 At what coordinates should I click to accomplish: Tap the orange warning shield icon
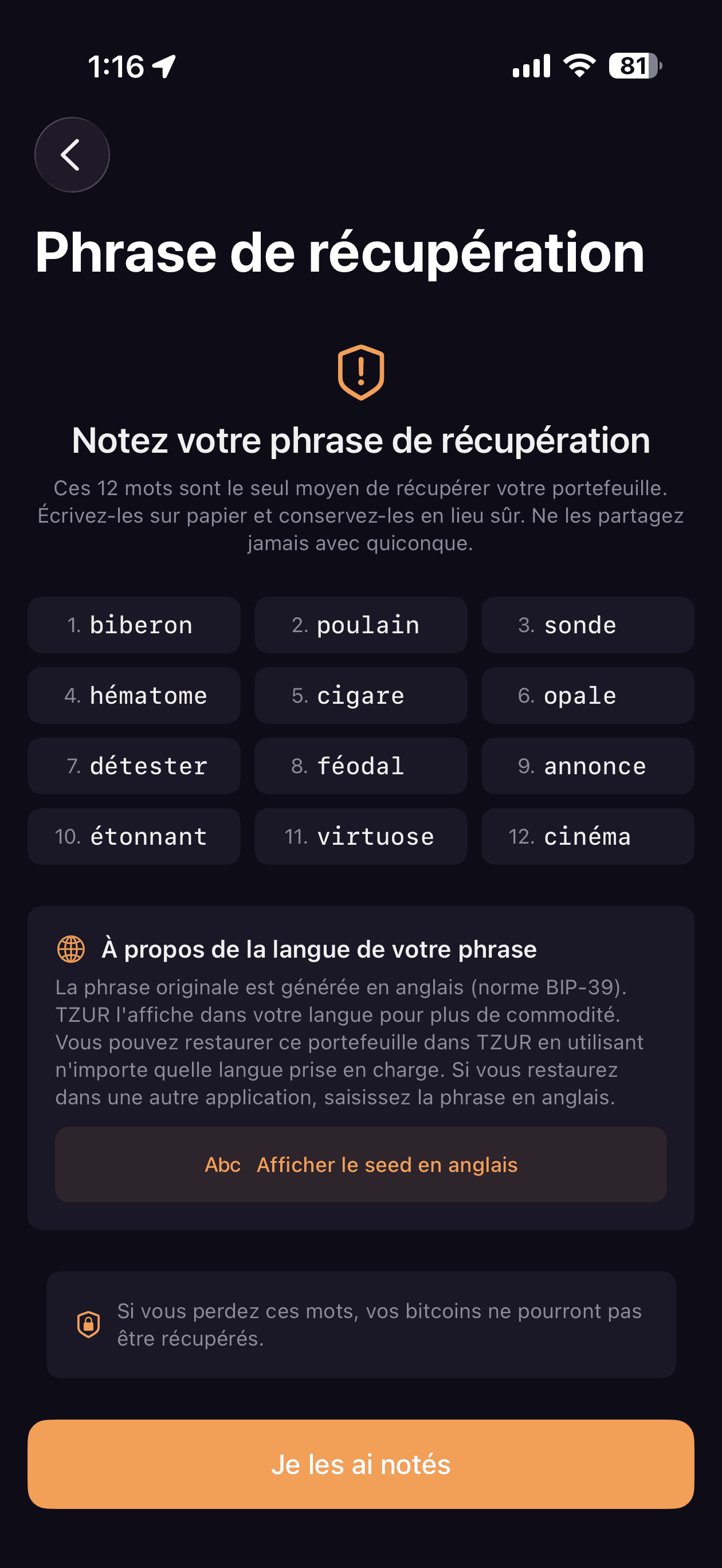360,373
